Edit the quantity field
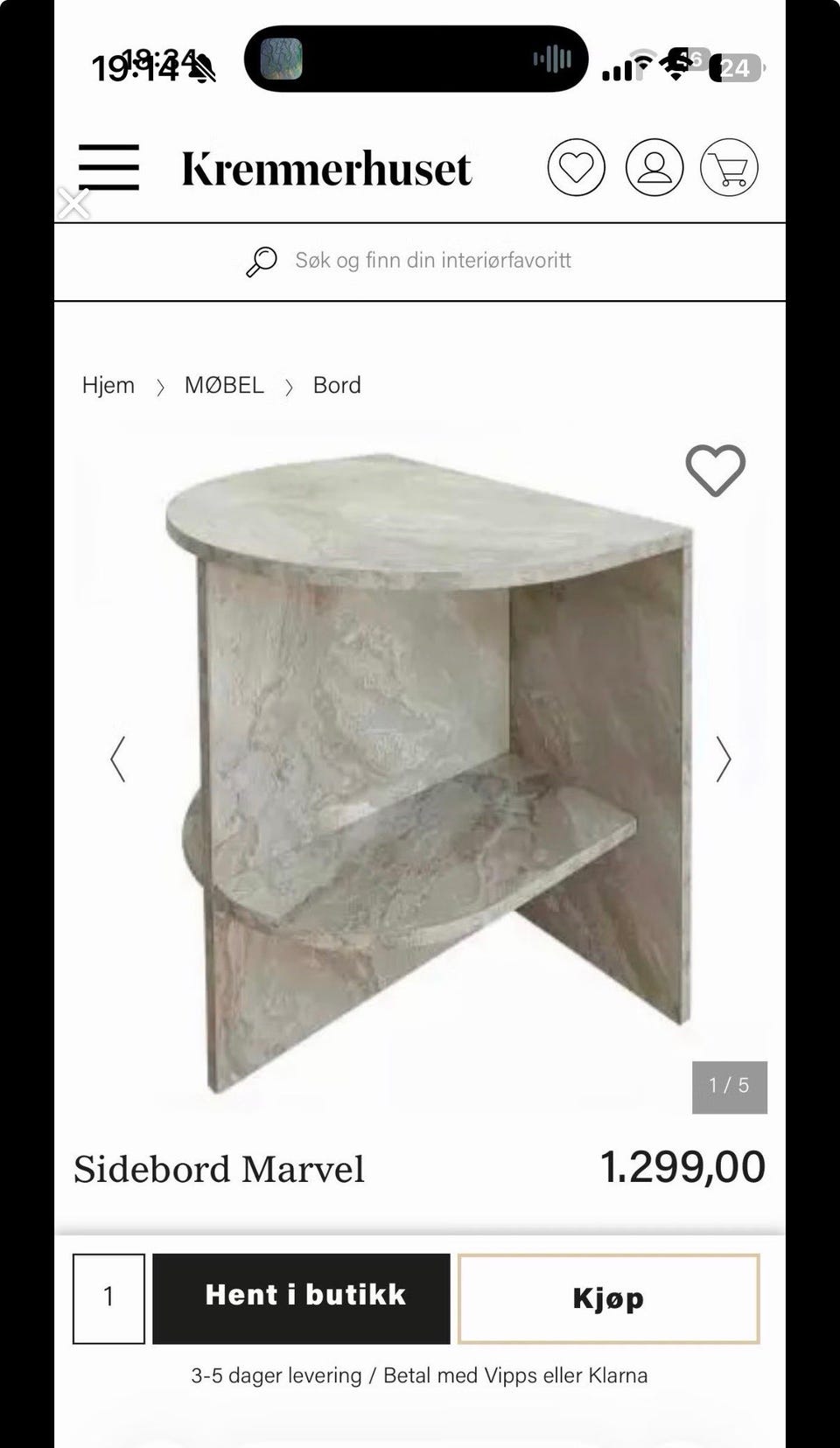The width and height of the screenshot is (840, 1448). [108, 1298]
